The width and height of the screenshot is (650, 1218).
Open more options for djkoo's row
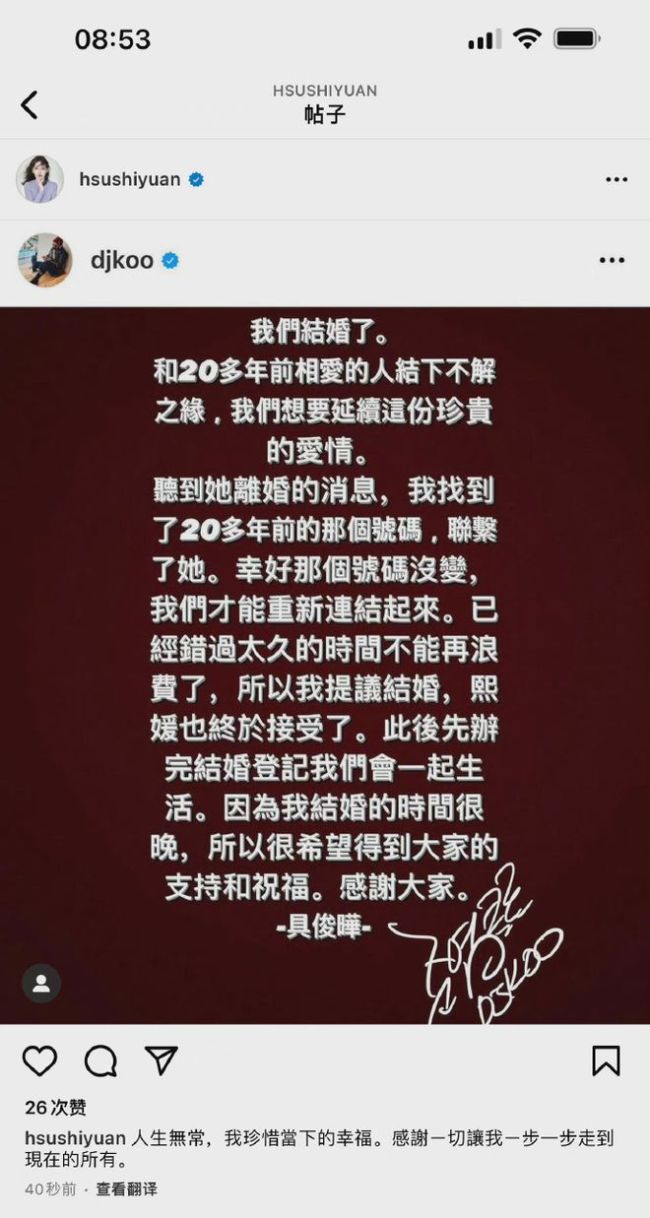coord(611,261)
